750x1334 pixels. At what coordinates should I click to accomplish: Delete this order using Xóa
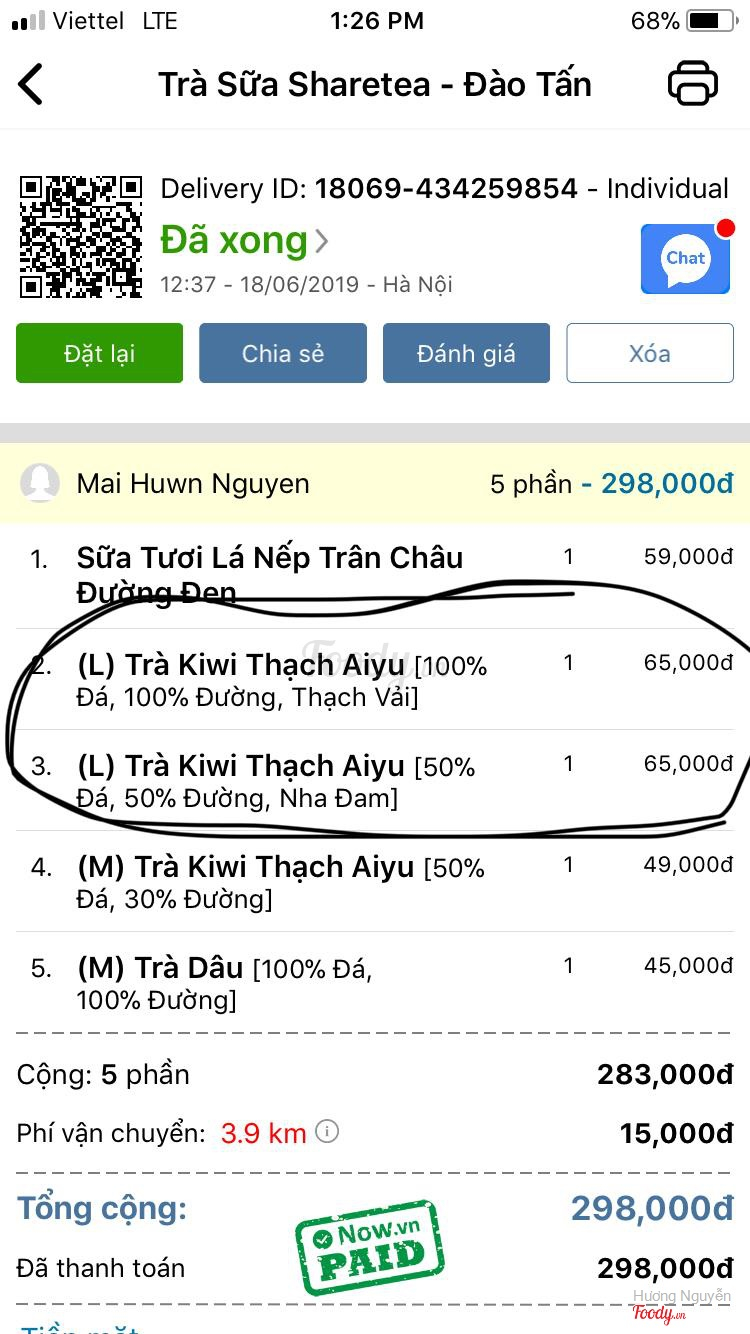650,353
